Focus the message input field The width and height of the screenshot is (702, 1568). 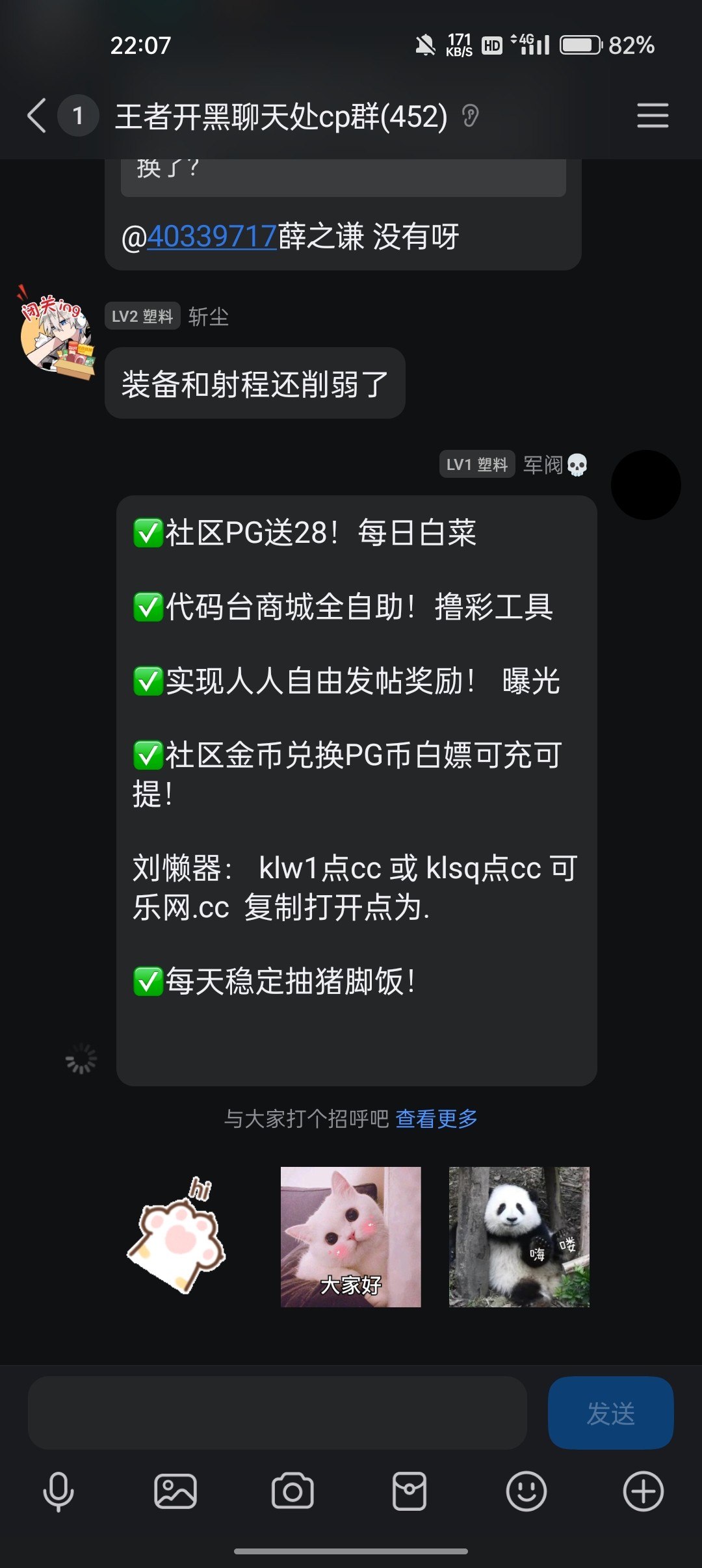pyautogui.click(x=277, y=1413)
